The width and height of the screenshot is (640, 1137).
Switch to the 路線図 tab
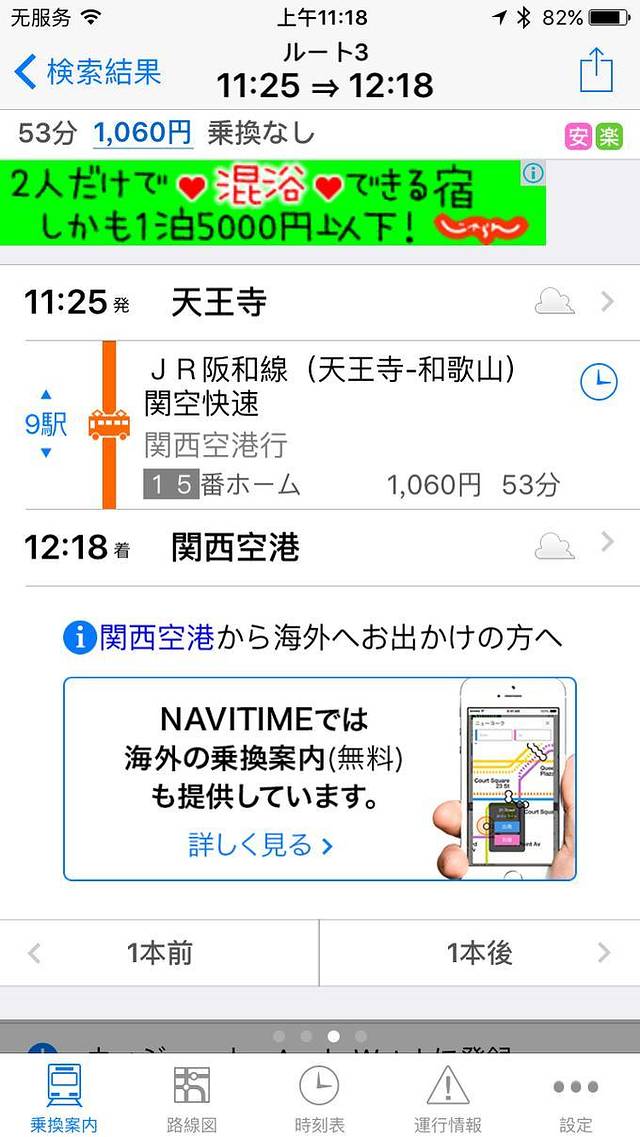(x=192, y=1097)
